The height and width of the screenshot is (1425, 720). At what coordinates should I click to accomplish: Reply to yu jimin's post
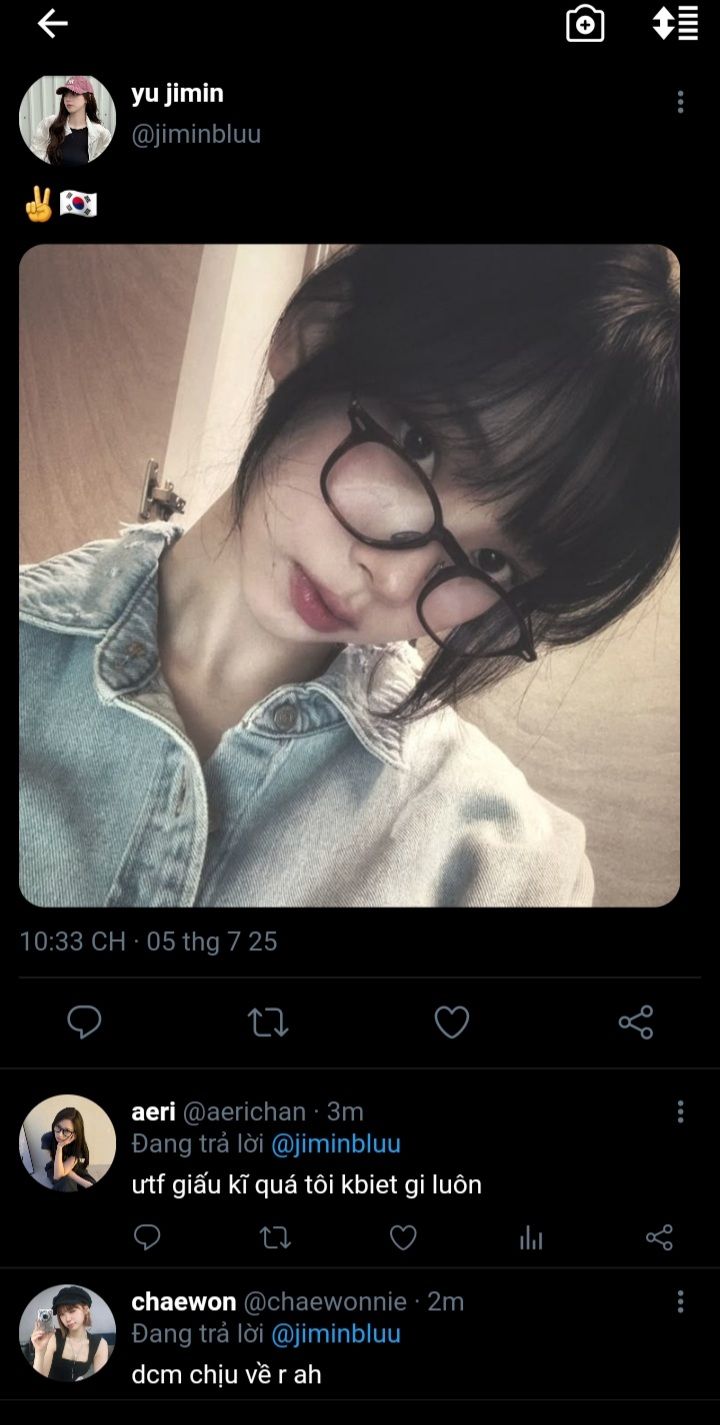pos(84,1022)
